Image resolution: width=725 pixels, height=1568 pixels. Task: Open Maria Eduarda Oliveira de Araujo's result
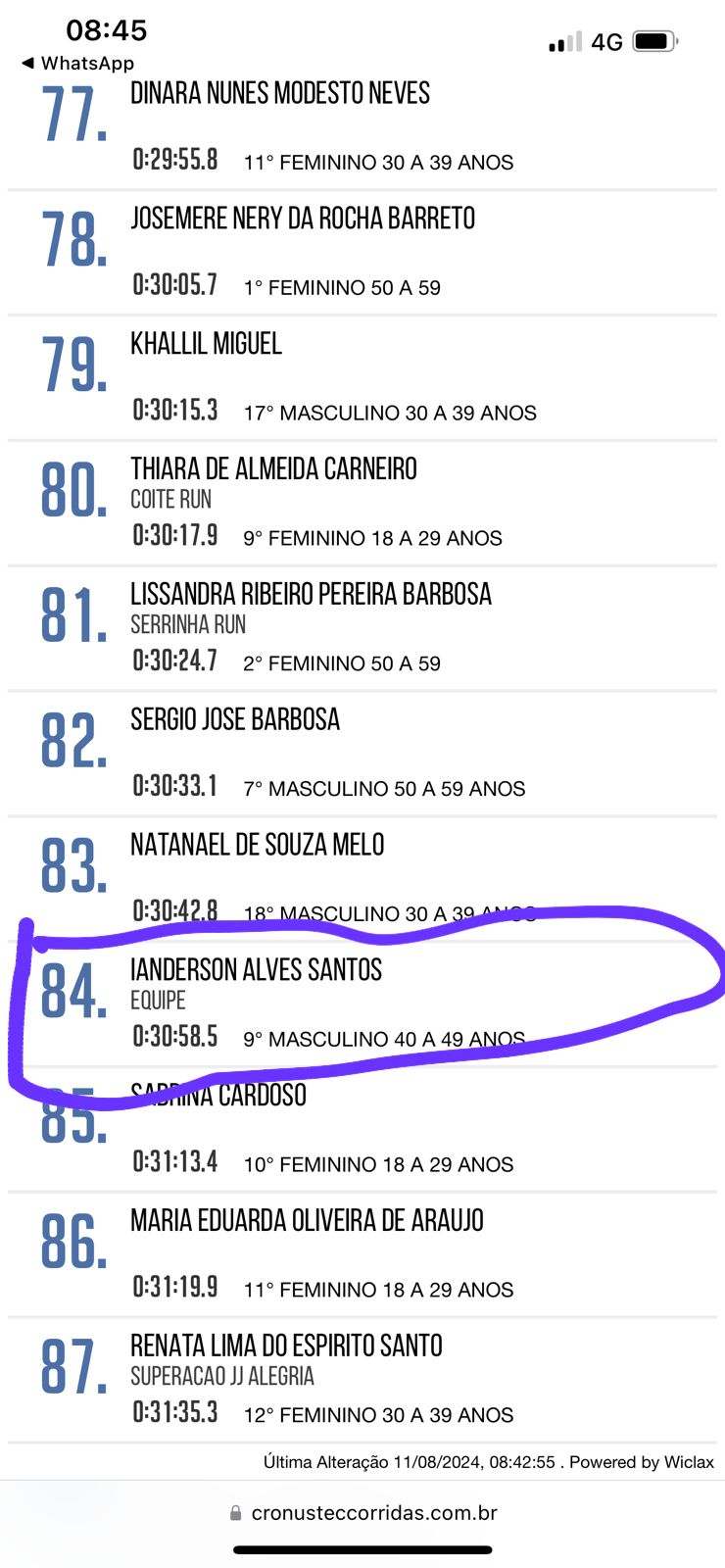[x=362, y=1255]
